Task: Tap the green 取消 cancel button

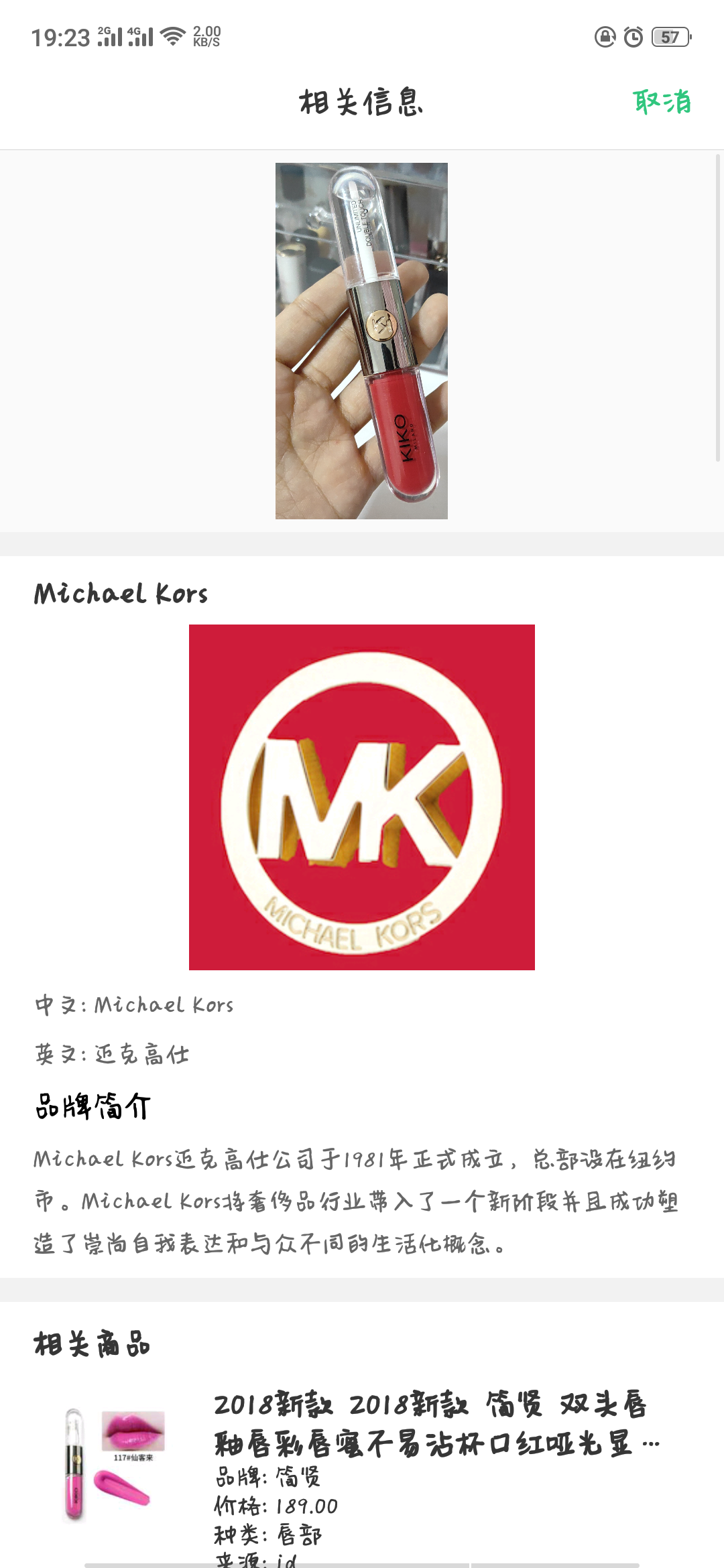Action: (x=662, y=102)
